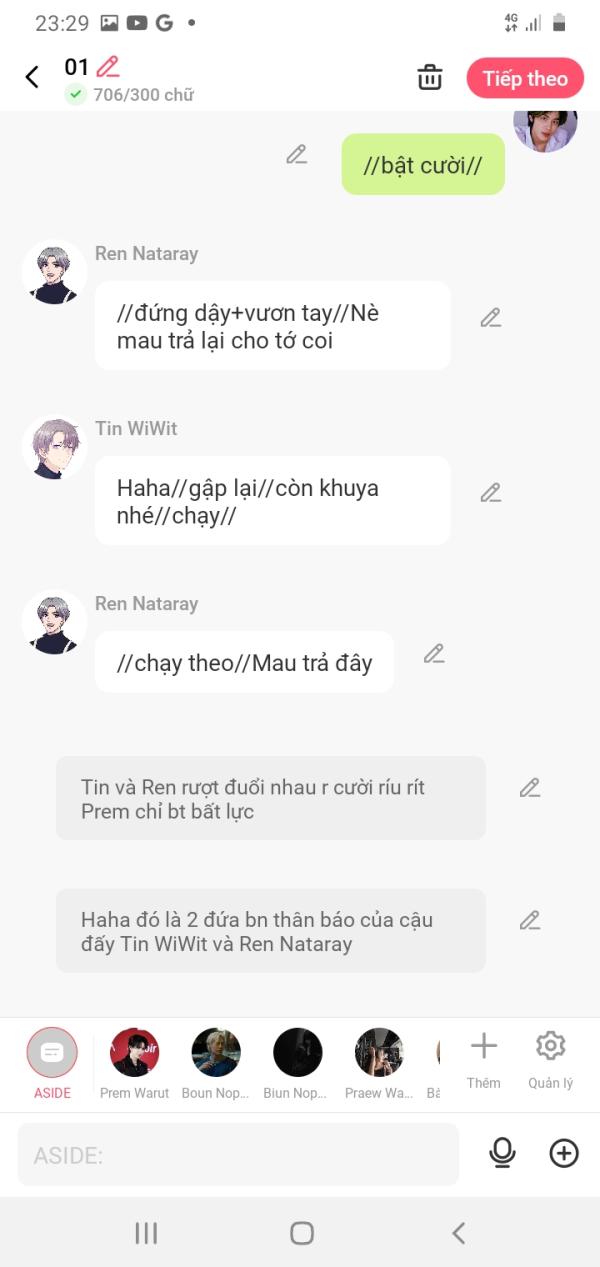Edit Tin WiWit's Haha message

490,493
